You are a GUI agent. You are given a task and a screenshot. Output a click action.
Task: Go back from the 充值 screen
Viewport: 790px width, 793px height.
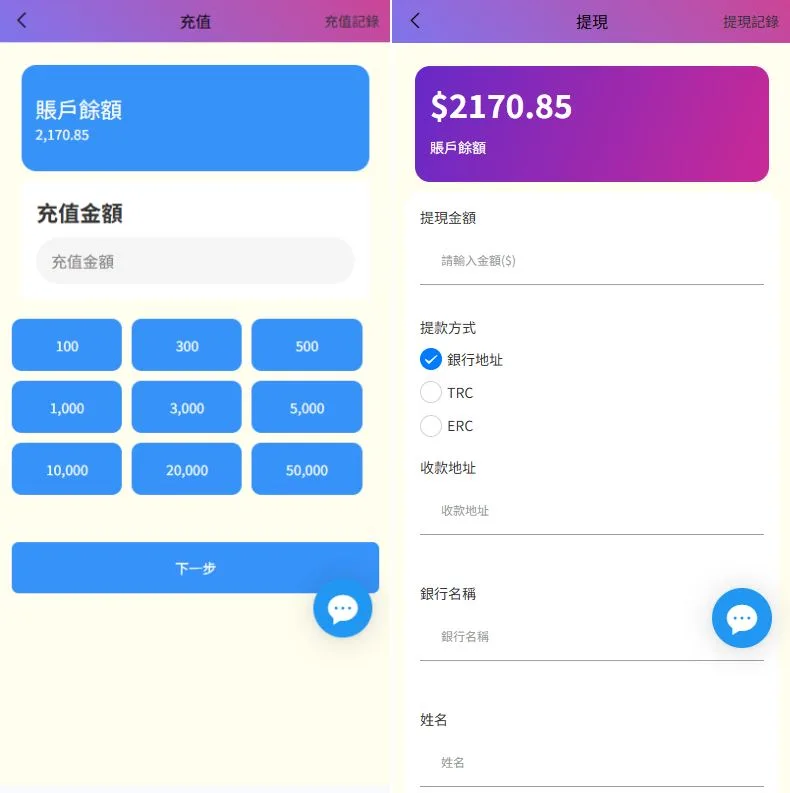pyautogui.click(x=22, y=21)
